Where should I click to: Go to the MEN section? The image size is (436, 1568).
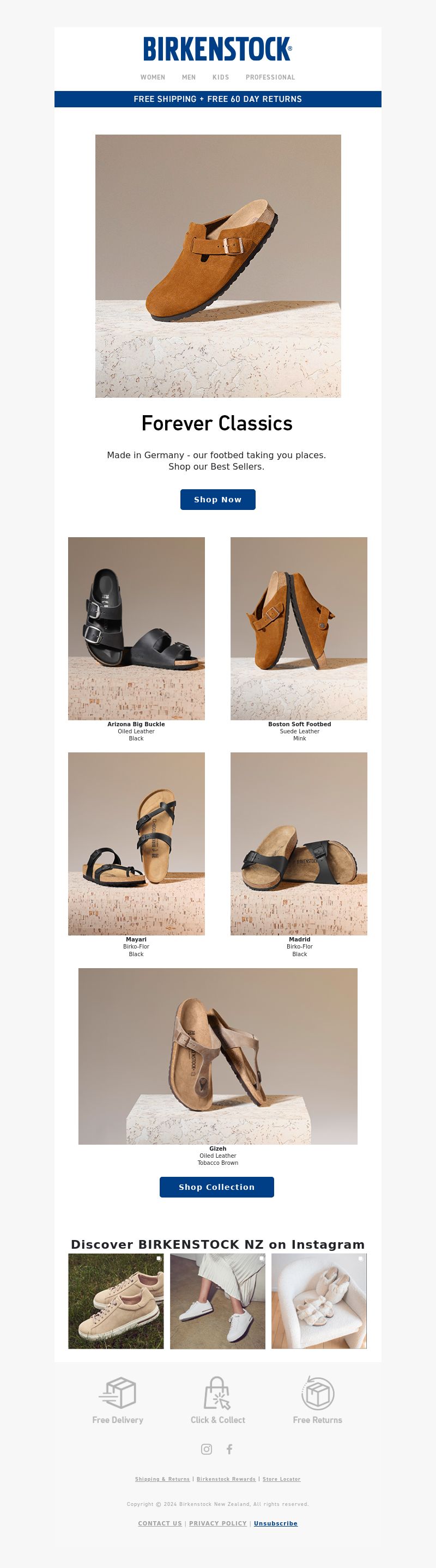[x=189, y=77]
